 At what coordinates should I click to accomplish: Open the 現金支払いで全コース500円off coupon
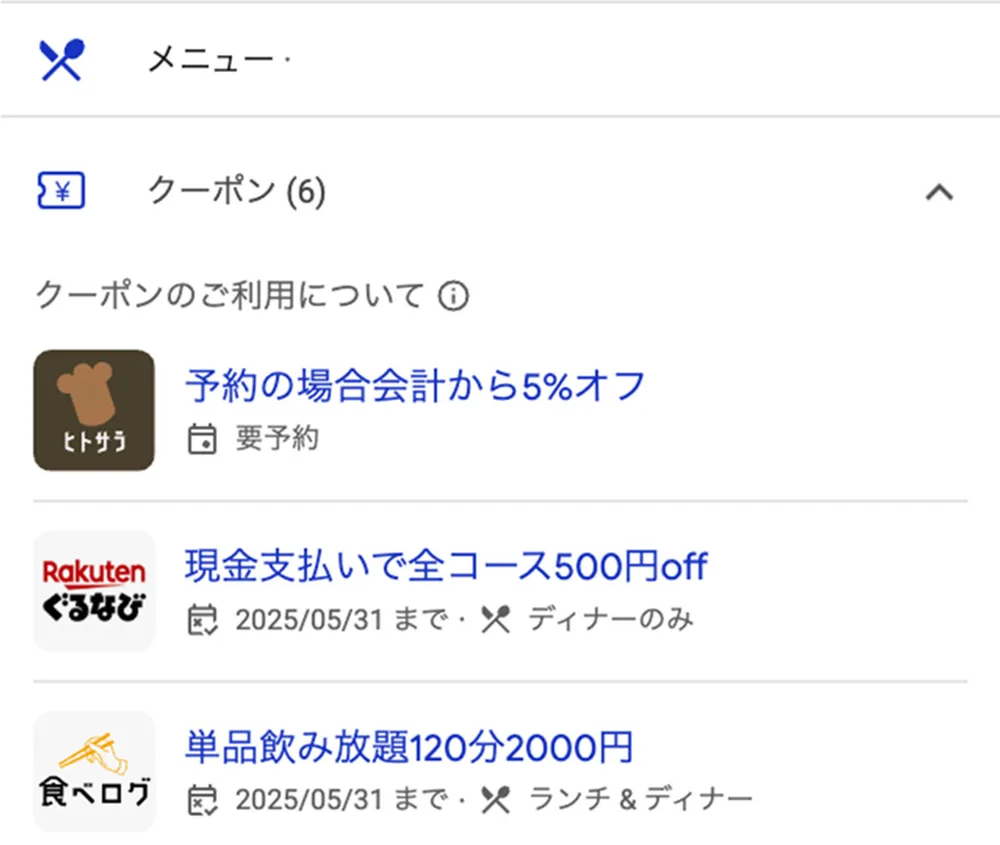pos(445,567)
